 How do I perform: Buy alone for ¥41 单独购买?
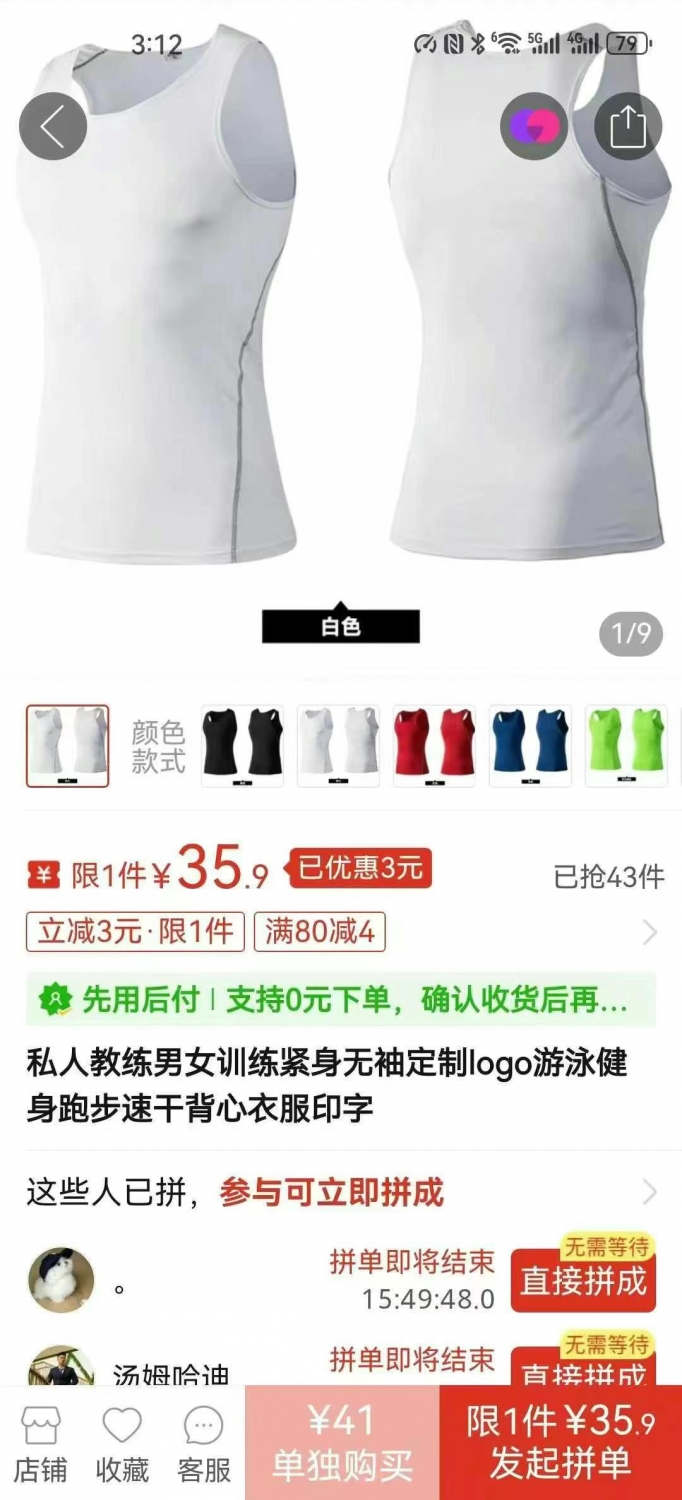[342, 1443]
